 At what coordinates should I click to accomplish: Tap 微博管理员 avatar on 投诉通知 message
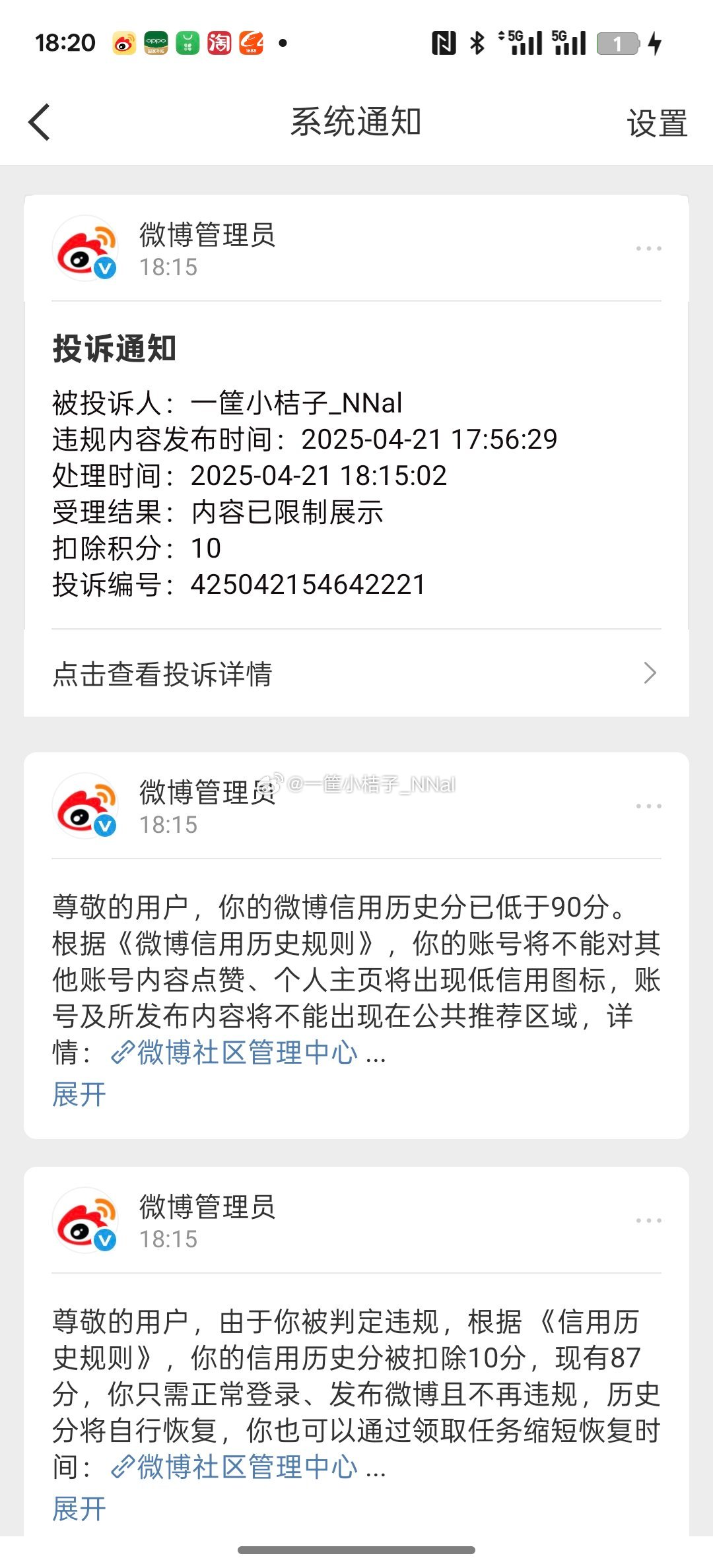tap(86, 249)
